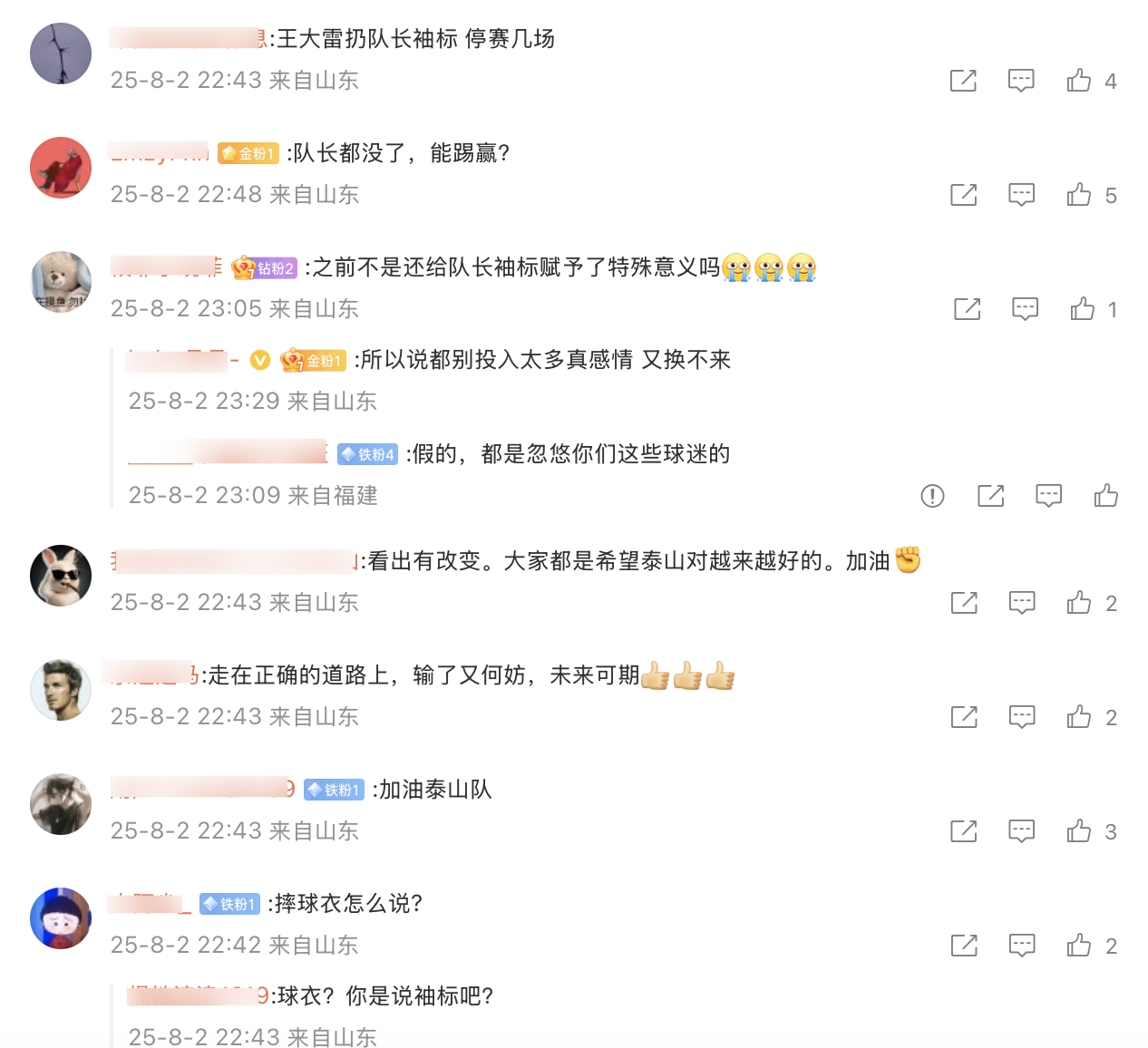Image resolution: width=1148 pixels, height=1048 pixels.
Task: Like the comment '加油泰山队'
Action: pyautogui.click(x=1079, y=831)
